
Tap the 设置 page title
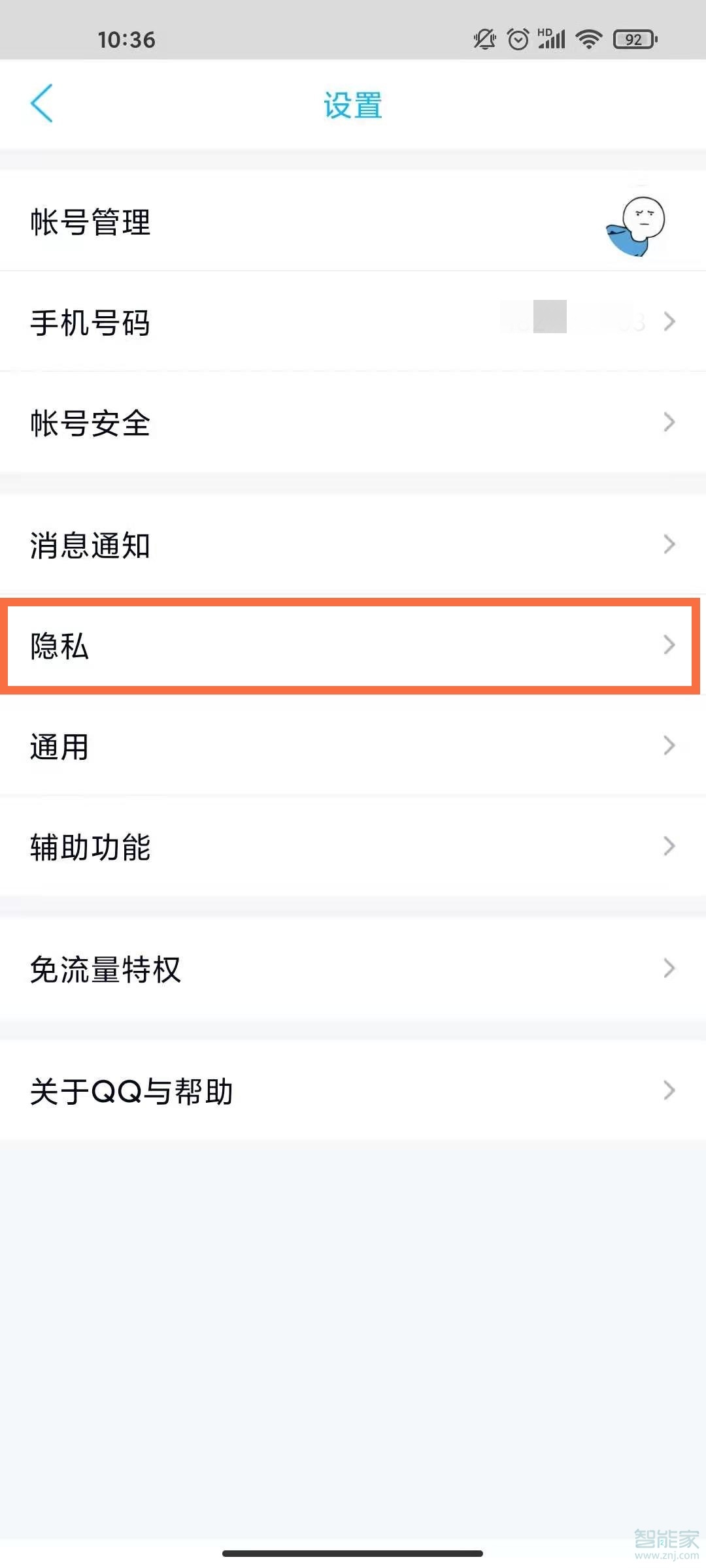pos(353,105)
